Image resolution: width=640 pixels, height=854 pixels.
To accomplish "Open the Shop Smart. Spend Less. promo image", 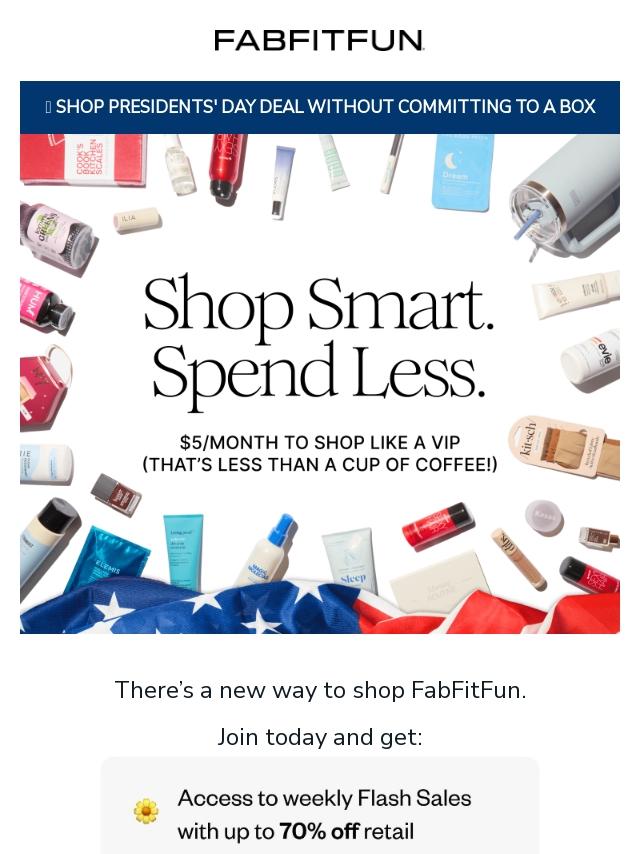I will tap(320, 383).
